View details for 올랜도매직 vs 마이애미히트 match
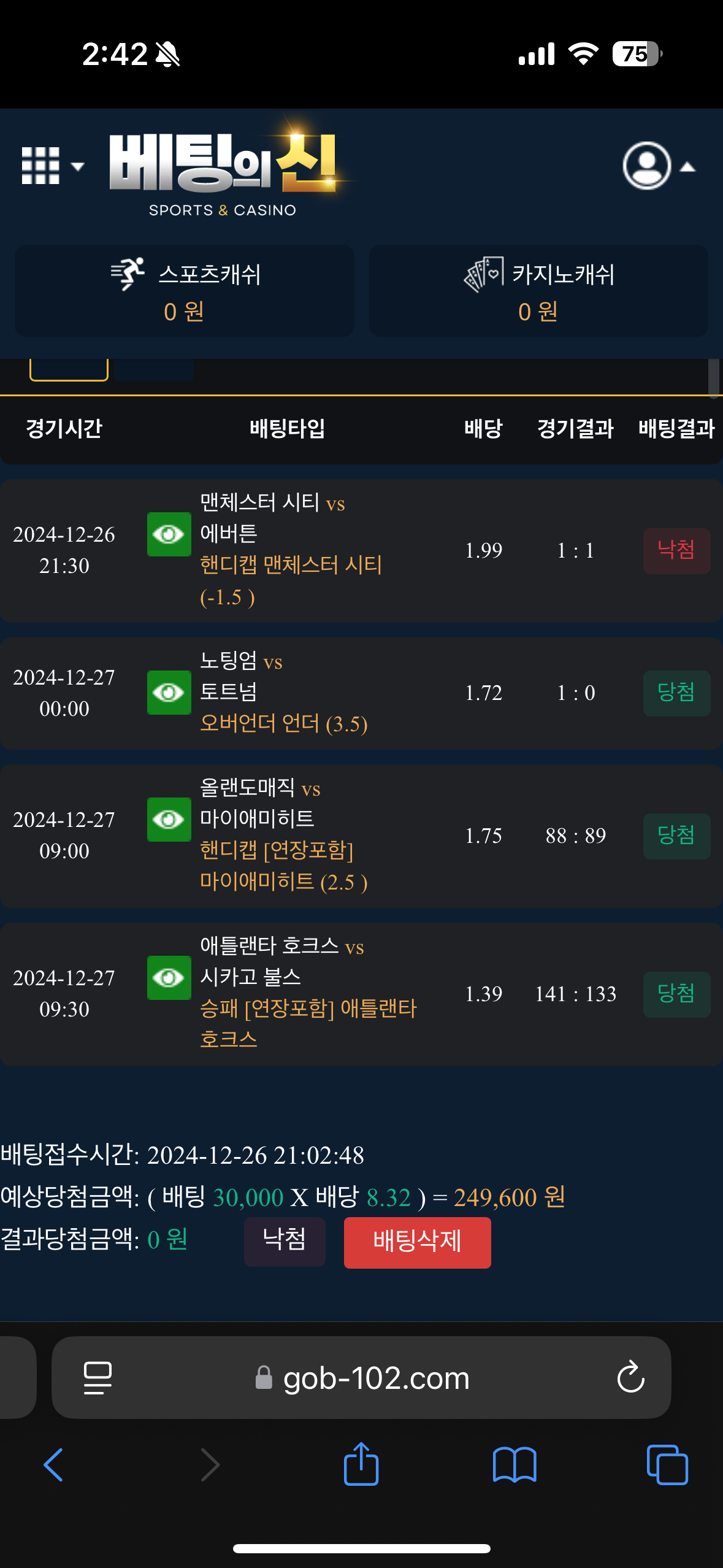Viewport: 723px width, 1568px height. coord(169,820)
